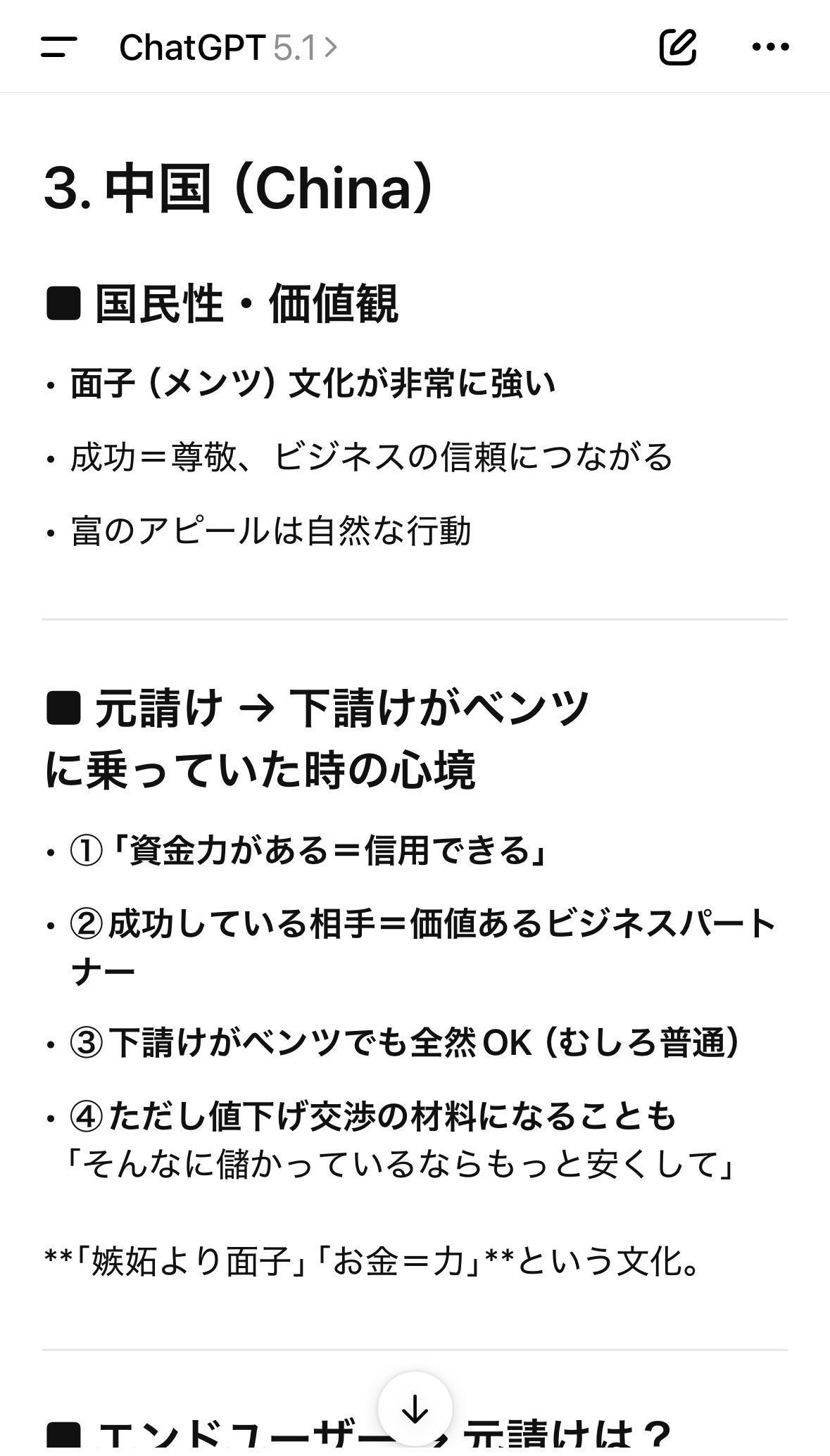Start a new chat
The image size is (830, 1456).
pyautogui.click(x=677, y=47)
